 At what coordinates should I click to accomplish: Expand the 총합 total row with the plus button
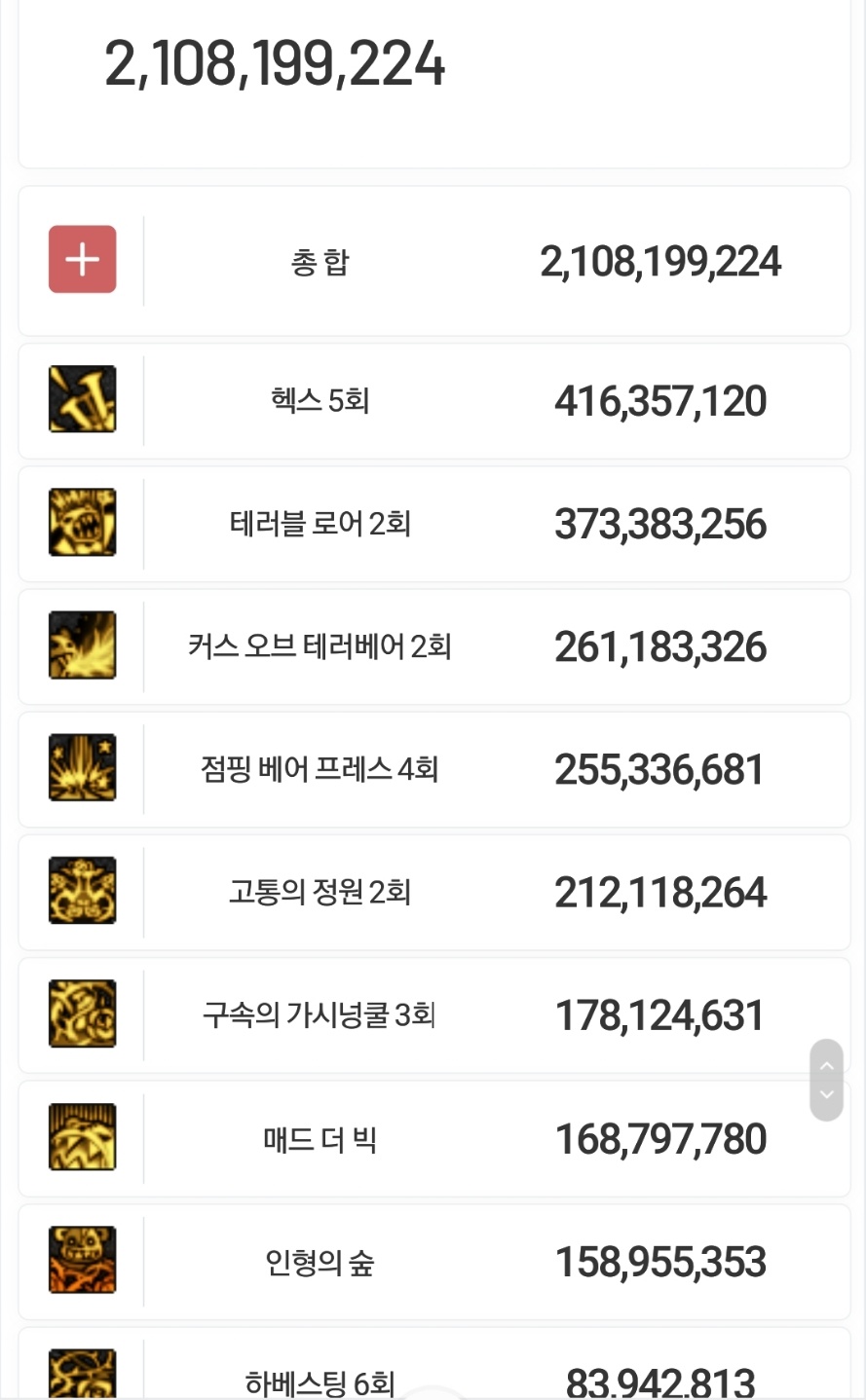83,260
